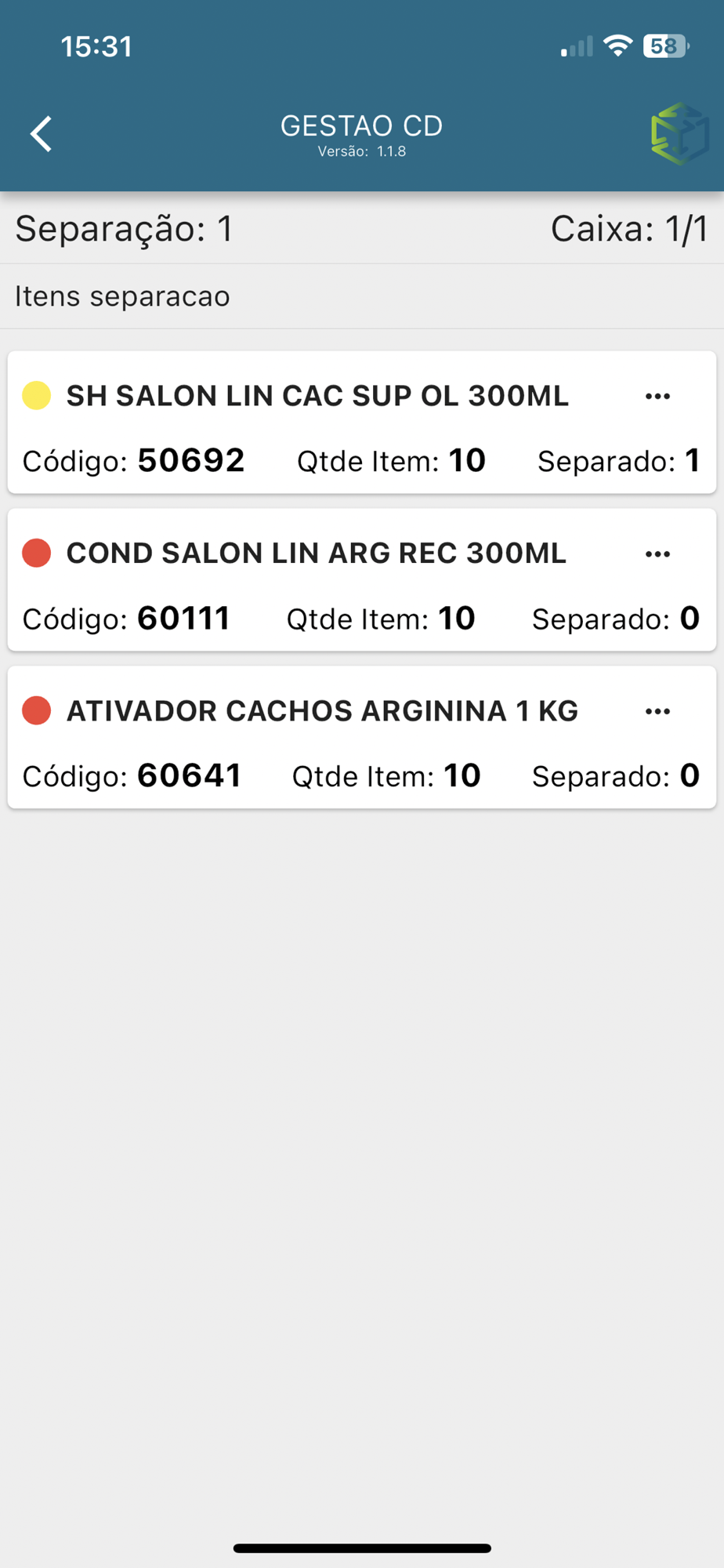The height and width of the screenshot is (1568, 724).
Task: Open options for SH SALON LIN CAC SUP OL 300ML
Action: click(x=657, y=397)
